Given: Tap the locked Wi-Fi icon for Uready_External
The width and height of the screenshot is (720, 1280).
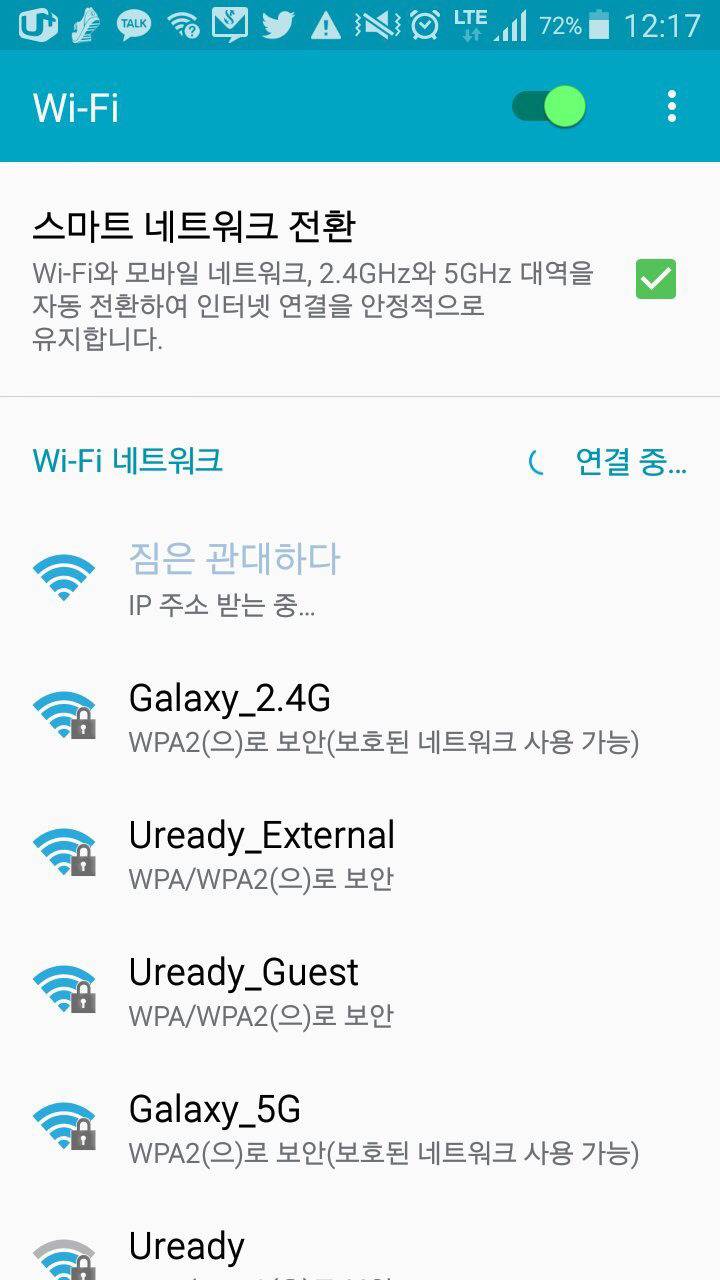Looking at the screenshot, I should tap(64, 848).
